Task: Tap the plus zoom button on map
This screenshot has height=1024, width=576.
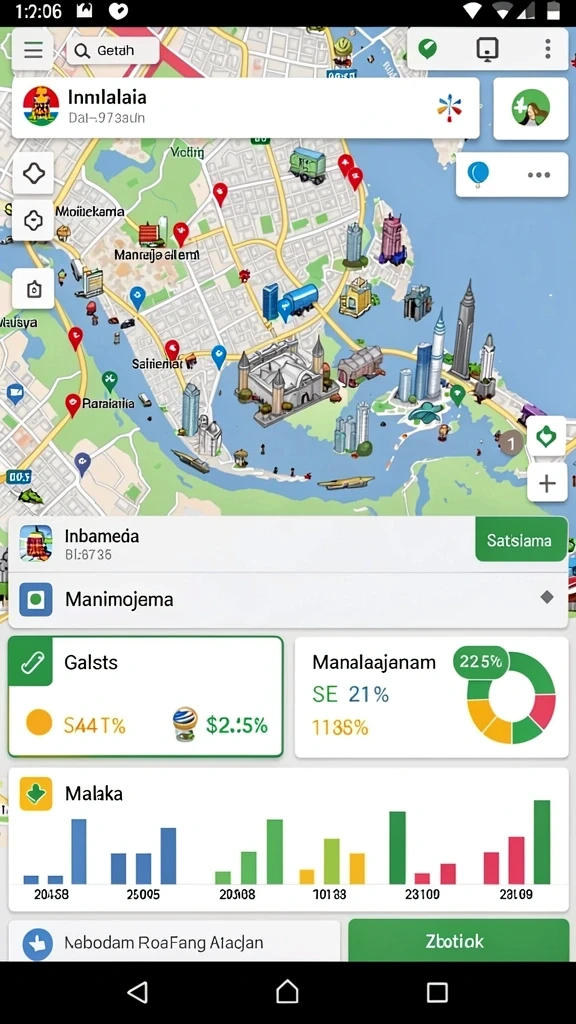Action: (547, 483)
